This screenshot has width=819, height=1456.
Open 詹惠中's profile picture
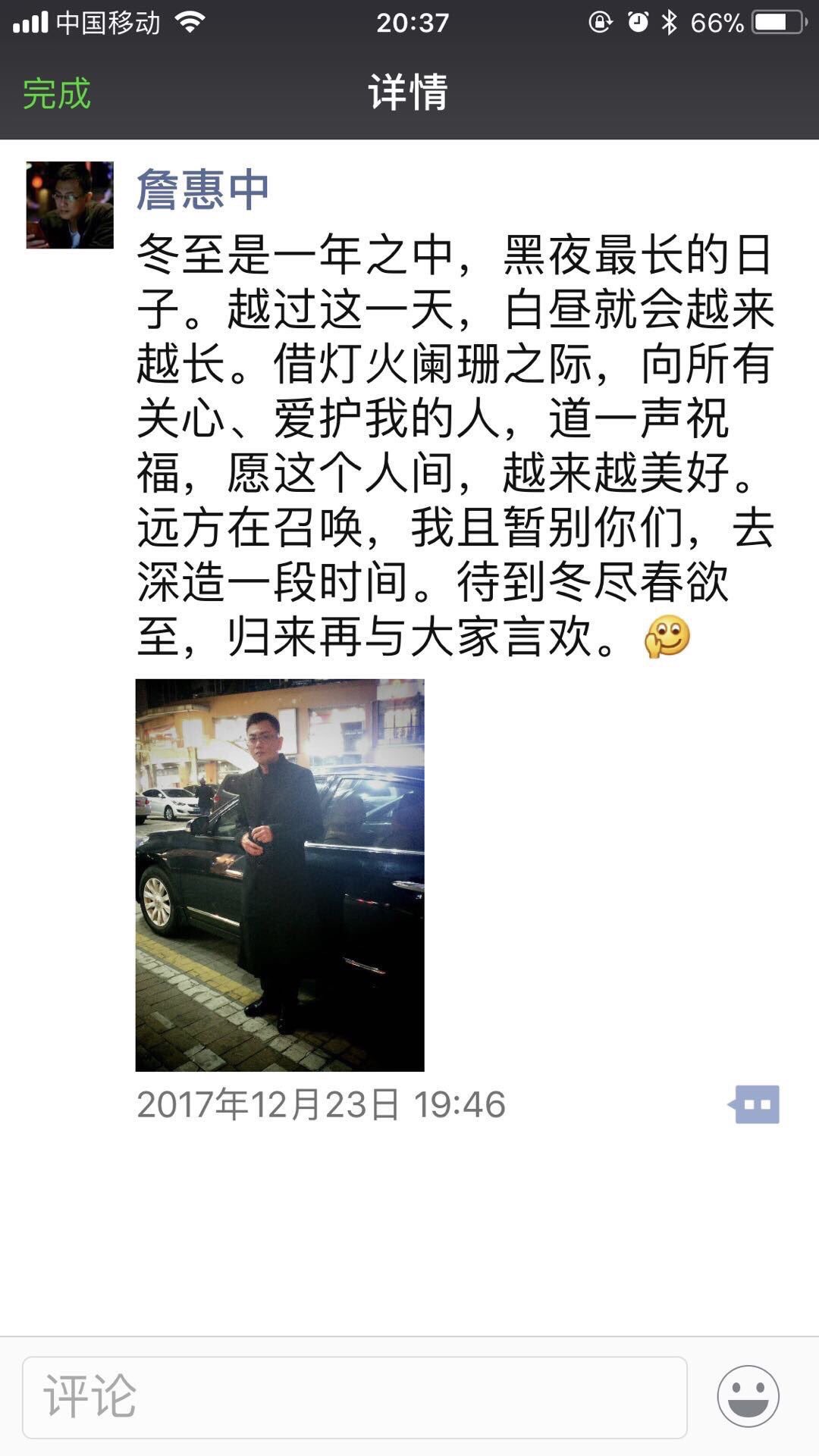70,205
